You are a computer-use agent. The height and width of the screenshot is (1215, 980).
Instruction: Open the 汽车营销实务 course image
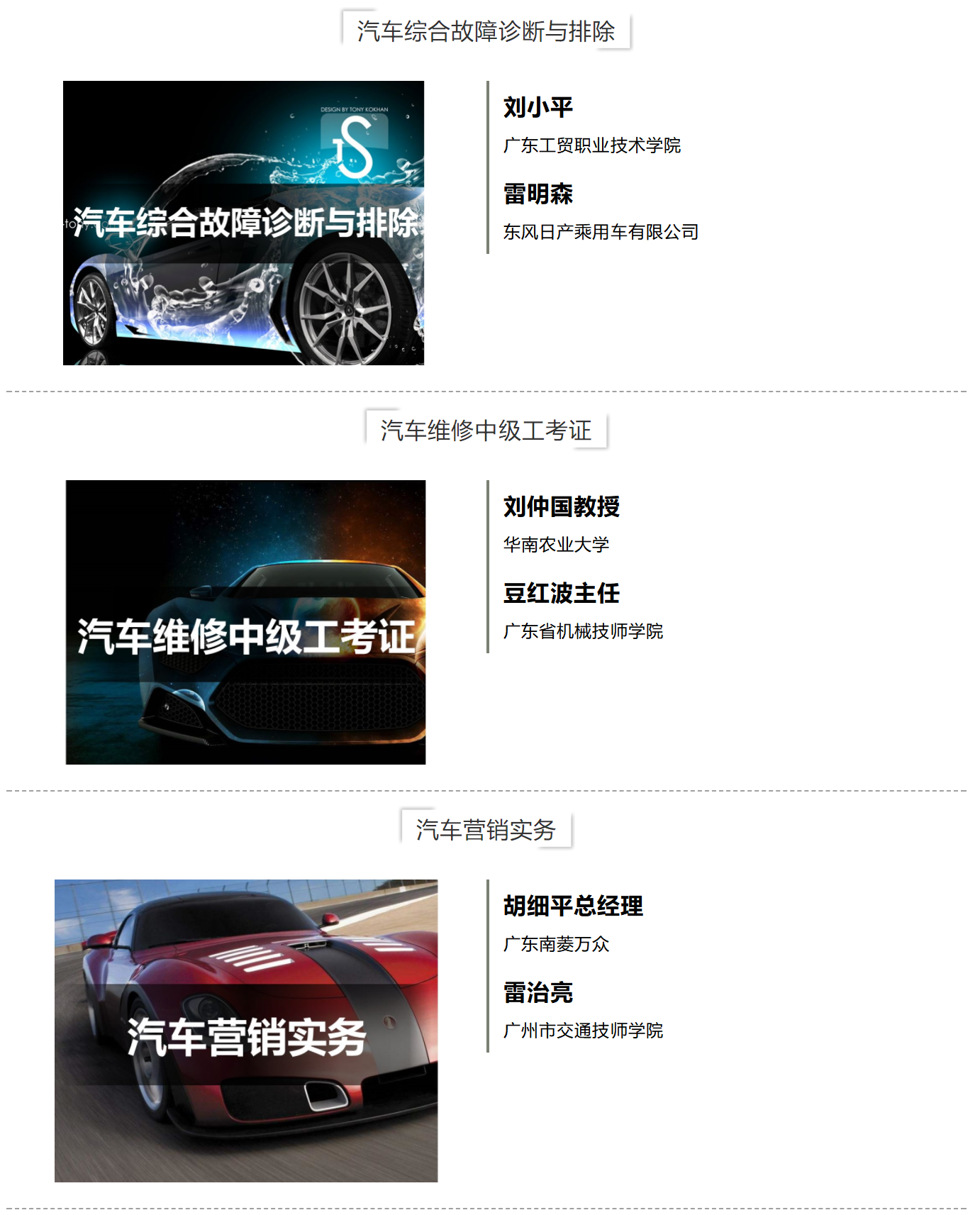246,1030
